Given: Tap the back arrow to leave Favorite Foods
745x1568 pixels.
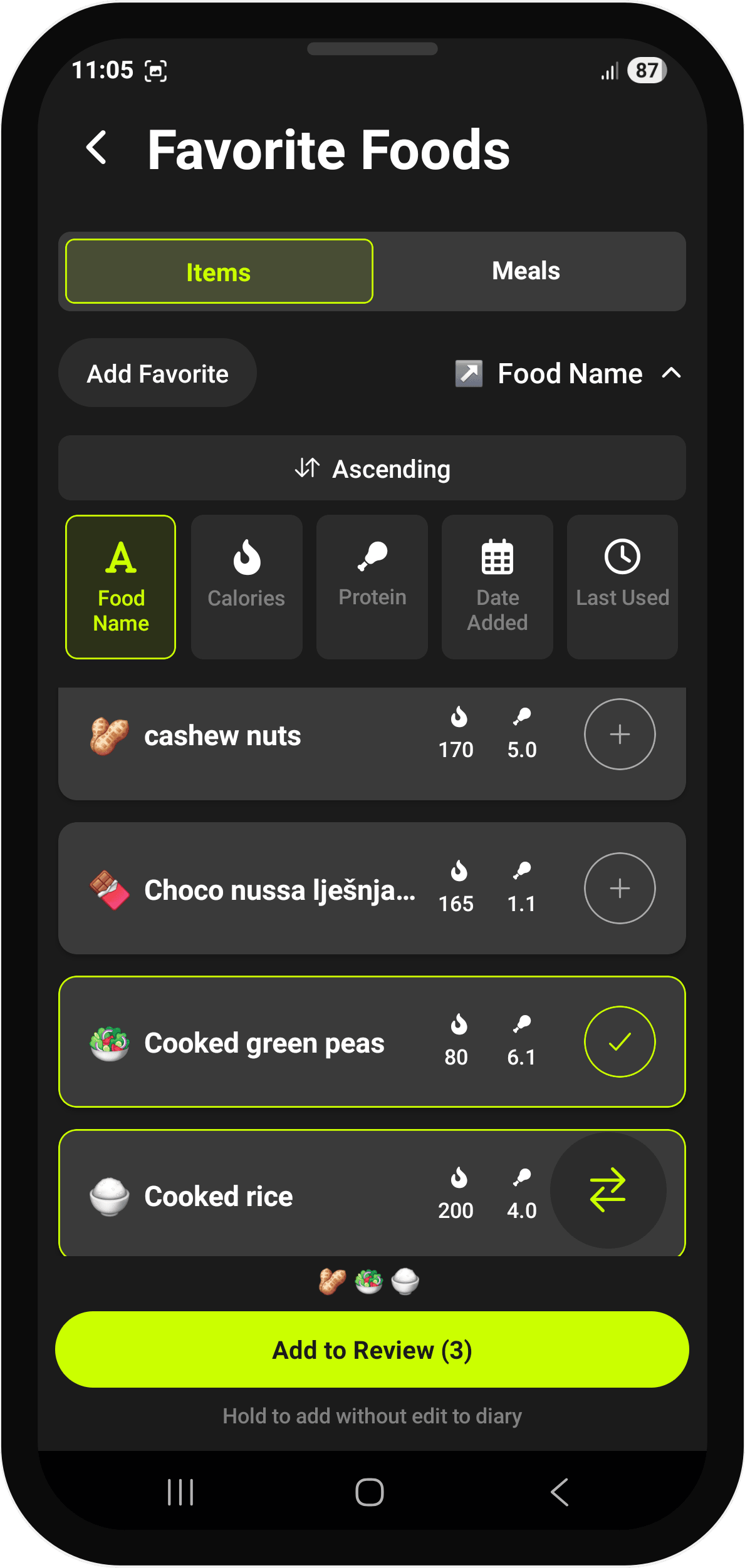Looking at the screenshot, I should (97, 148).
